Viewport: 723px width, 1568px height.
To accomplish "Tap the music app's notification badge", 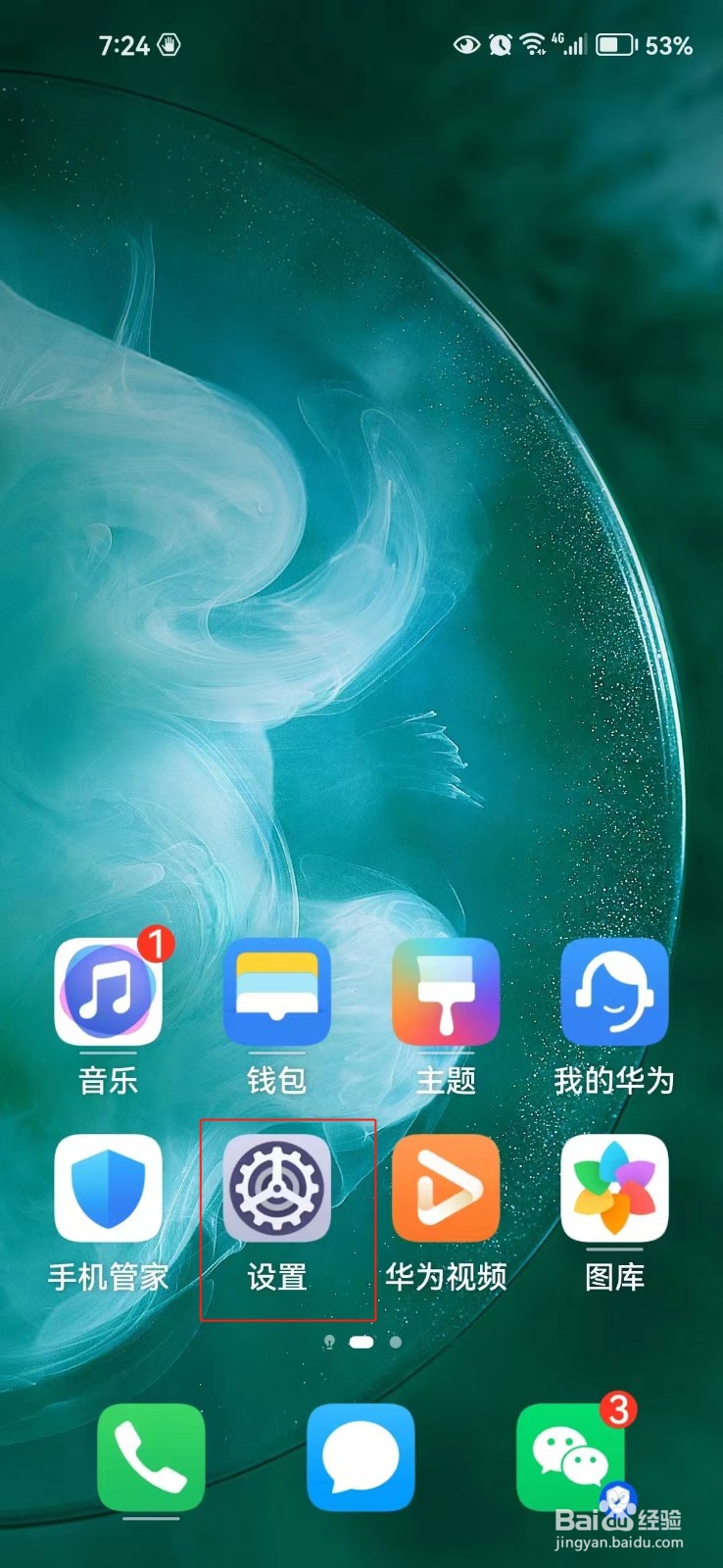I will [157, 944].
